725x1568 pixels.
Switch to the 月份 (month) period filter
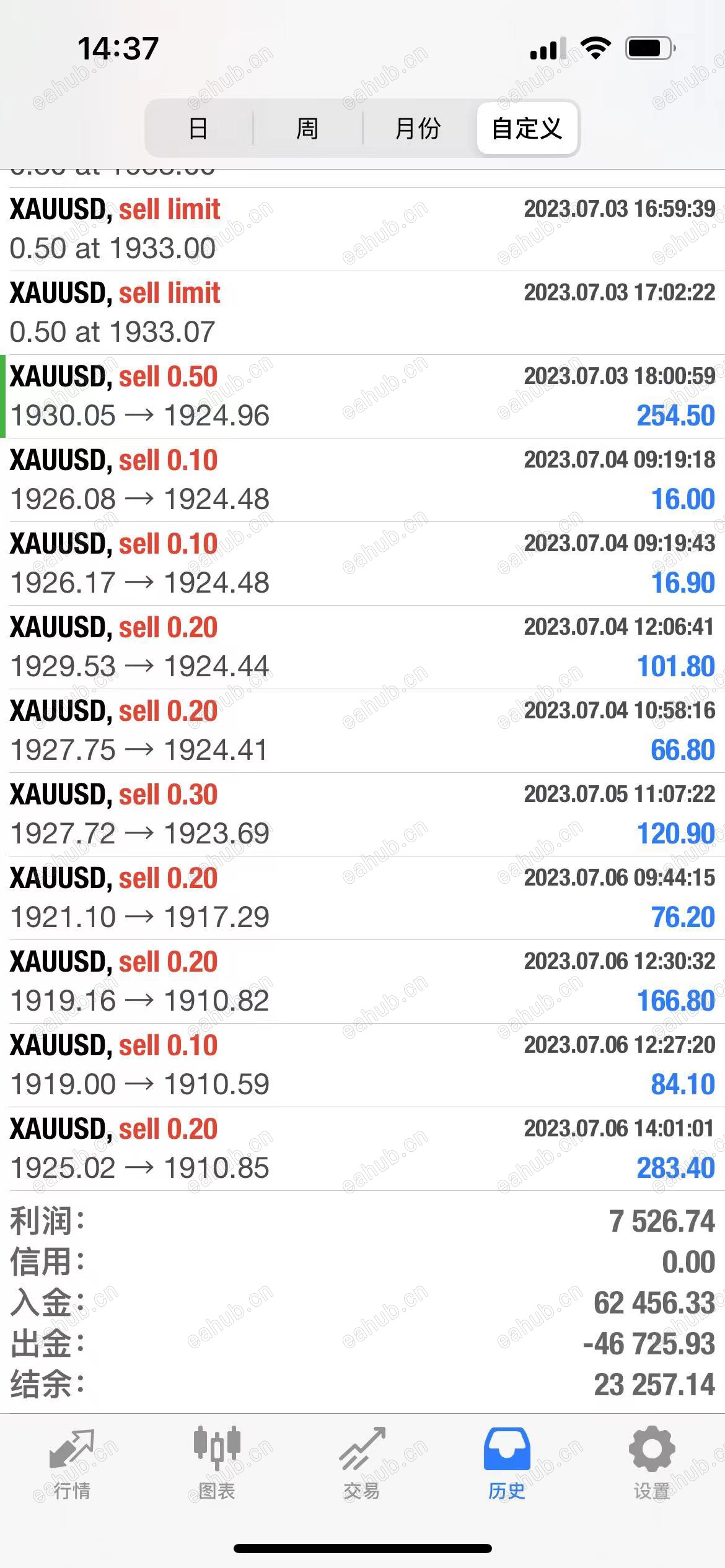point(418,129)
